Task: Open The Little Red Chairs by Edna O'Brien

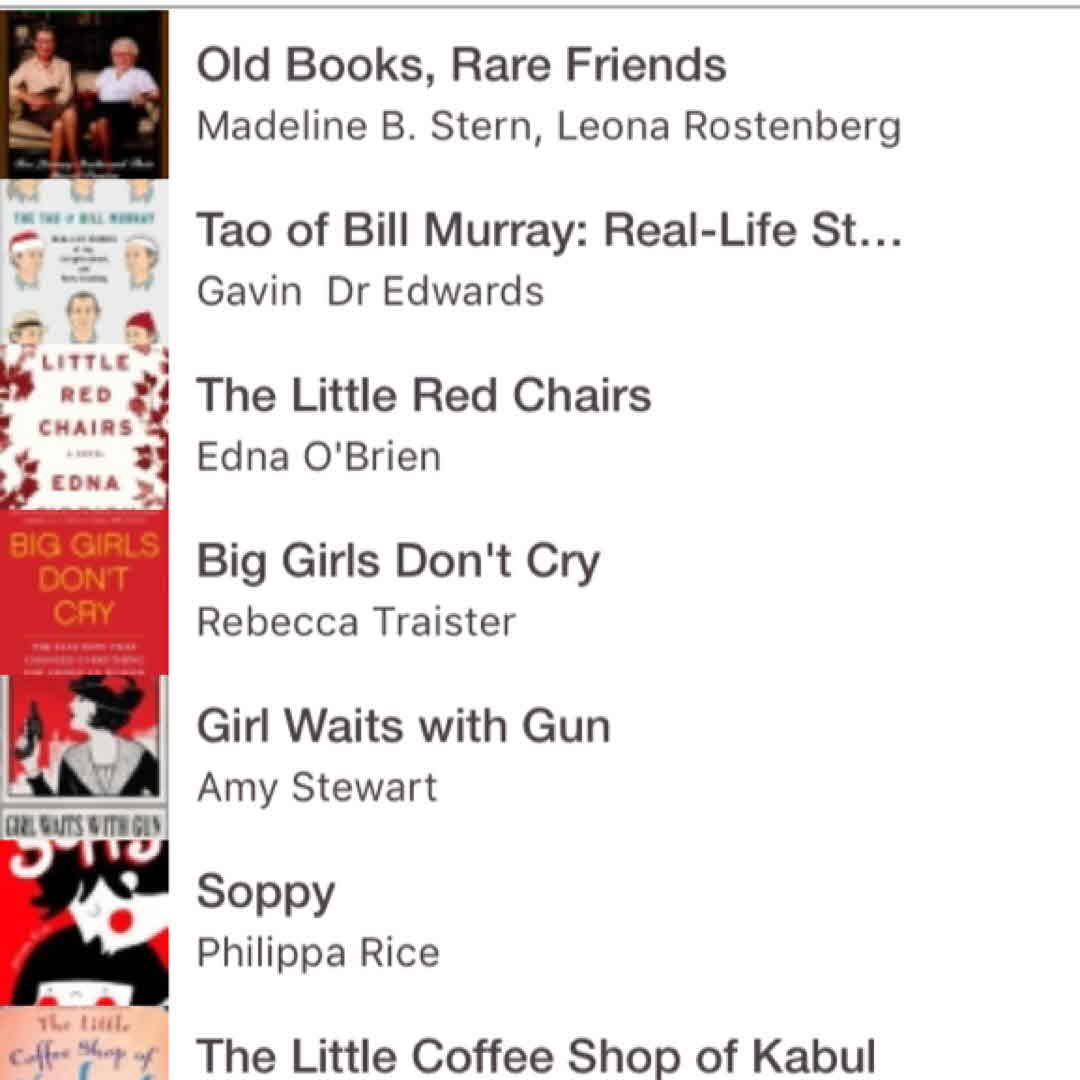Action: 423,397
